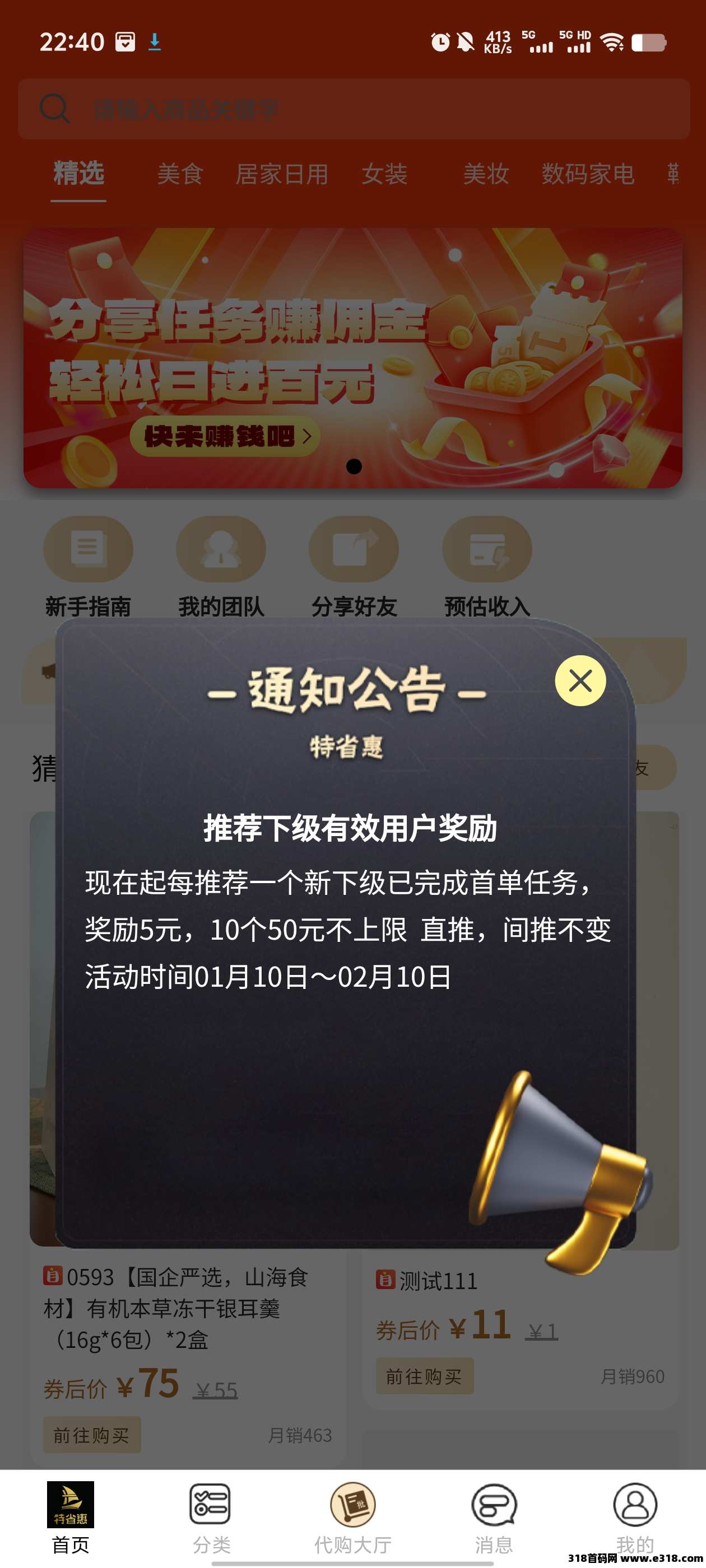
Task: Open the product keyword search box
Action: pyautogui.click(x=354, y=109)
